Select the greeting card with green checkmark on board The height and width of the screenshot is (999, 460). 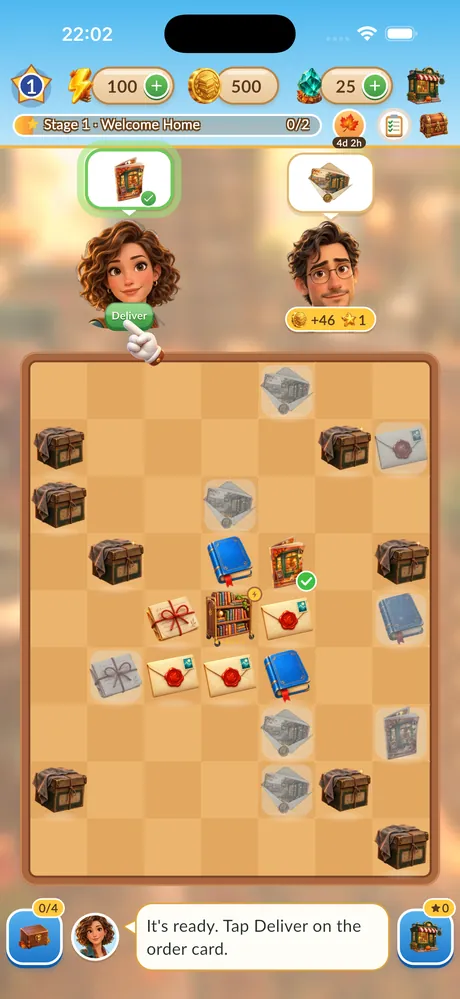[x=288, y=563]
